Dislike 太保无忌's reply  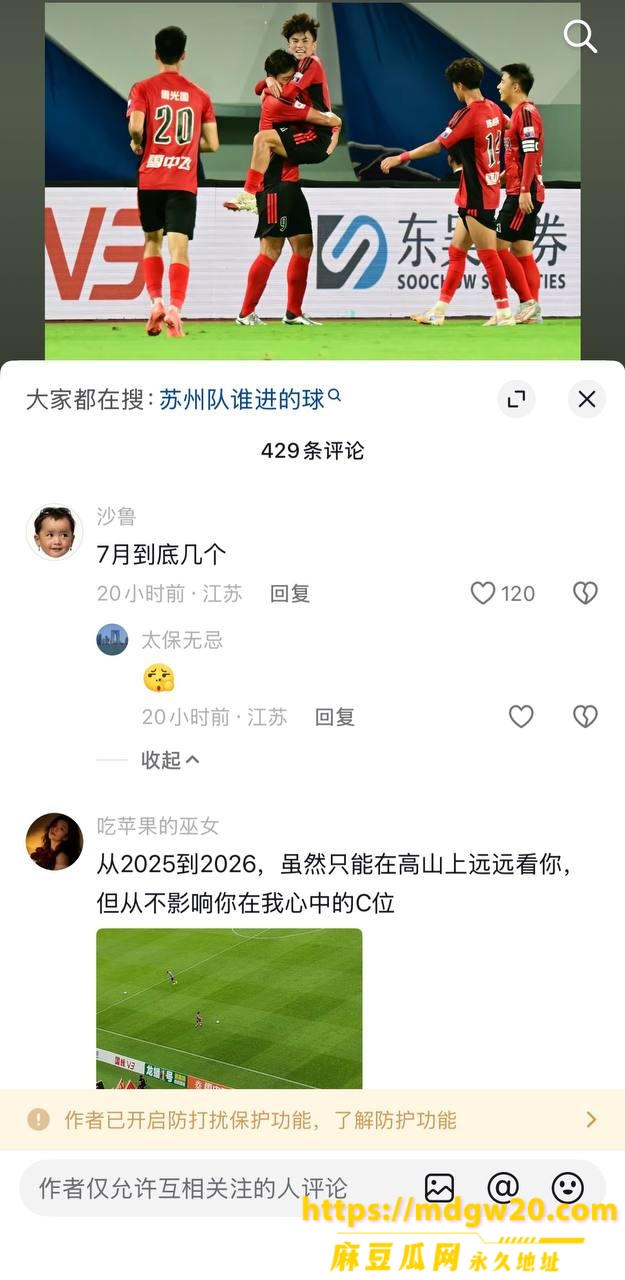[x=585, y=716]
